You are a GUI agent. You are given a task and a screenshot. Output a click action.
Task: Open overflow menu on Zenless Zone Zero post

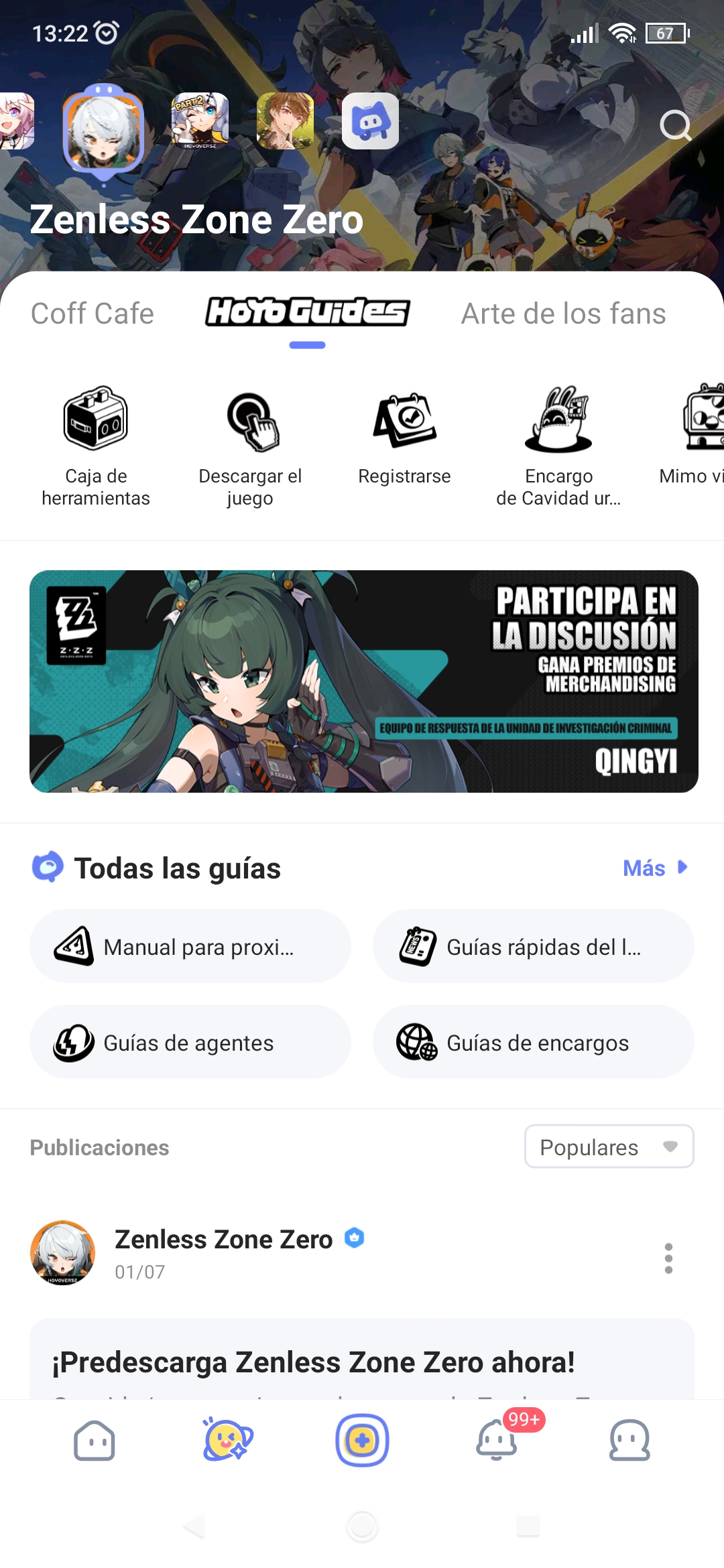point(668,1258)
